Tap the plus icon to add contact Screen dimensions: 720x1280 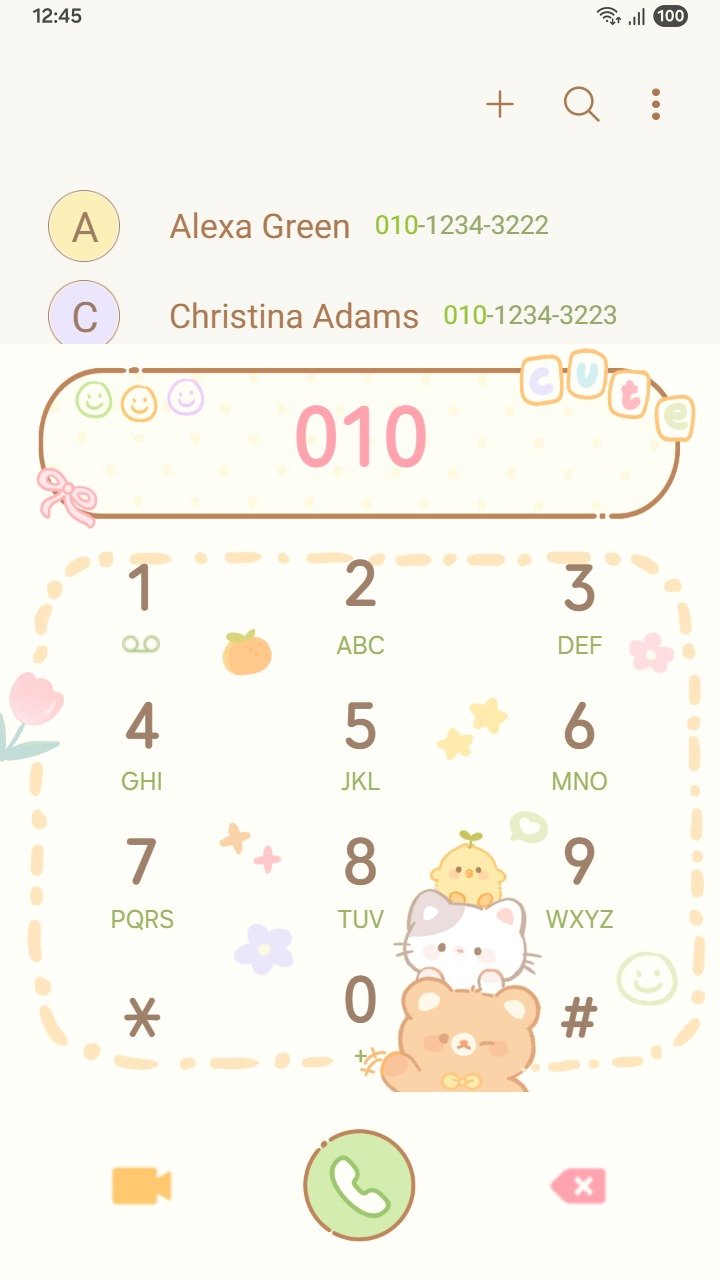[500, 104]
